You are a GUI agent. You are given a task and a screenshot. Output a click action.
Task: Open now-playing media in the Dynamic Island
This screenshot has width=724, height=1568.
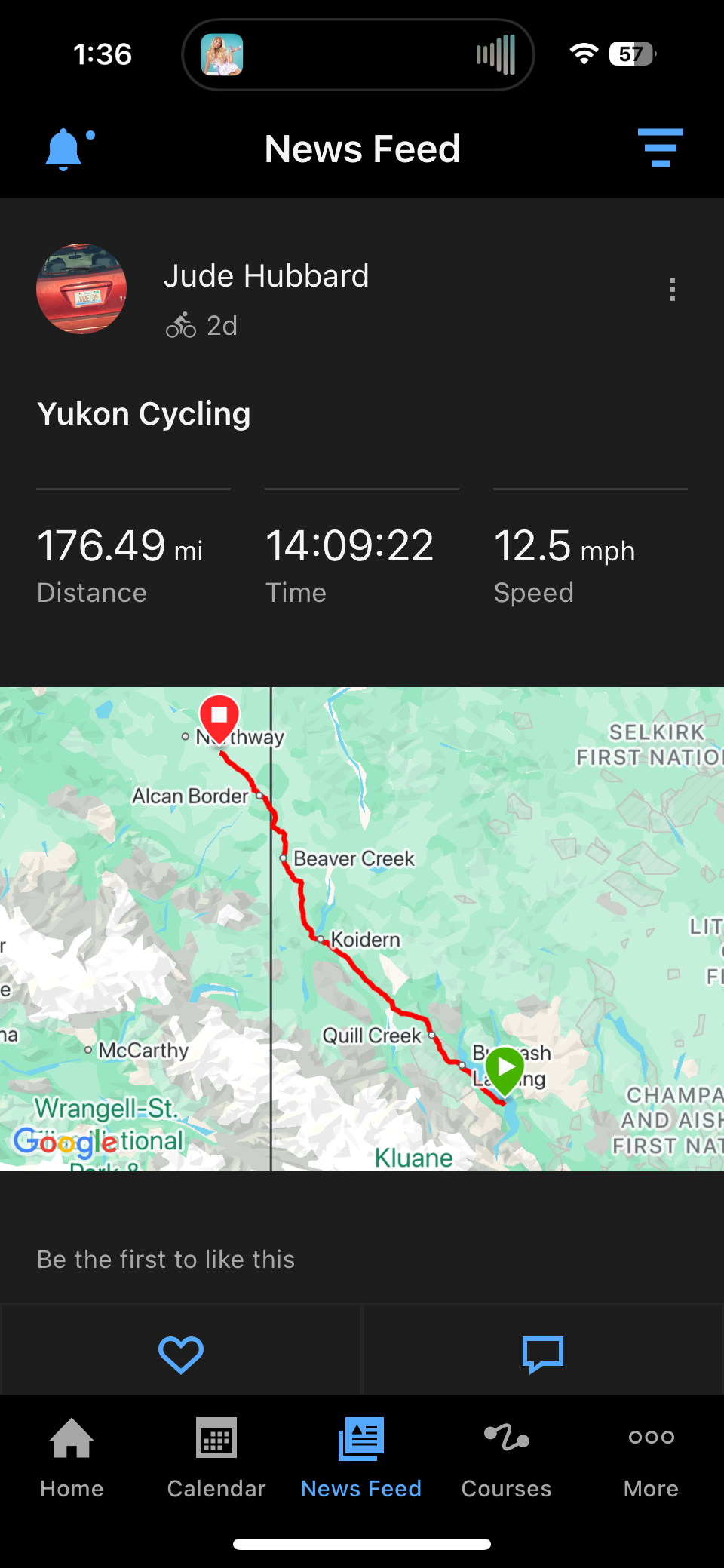pyautogui.click(x=358, y=54)
